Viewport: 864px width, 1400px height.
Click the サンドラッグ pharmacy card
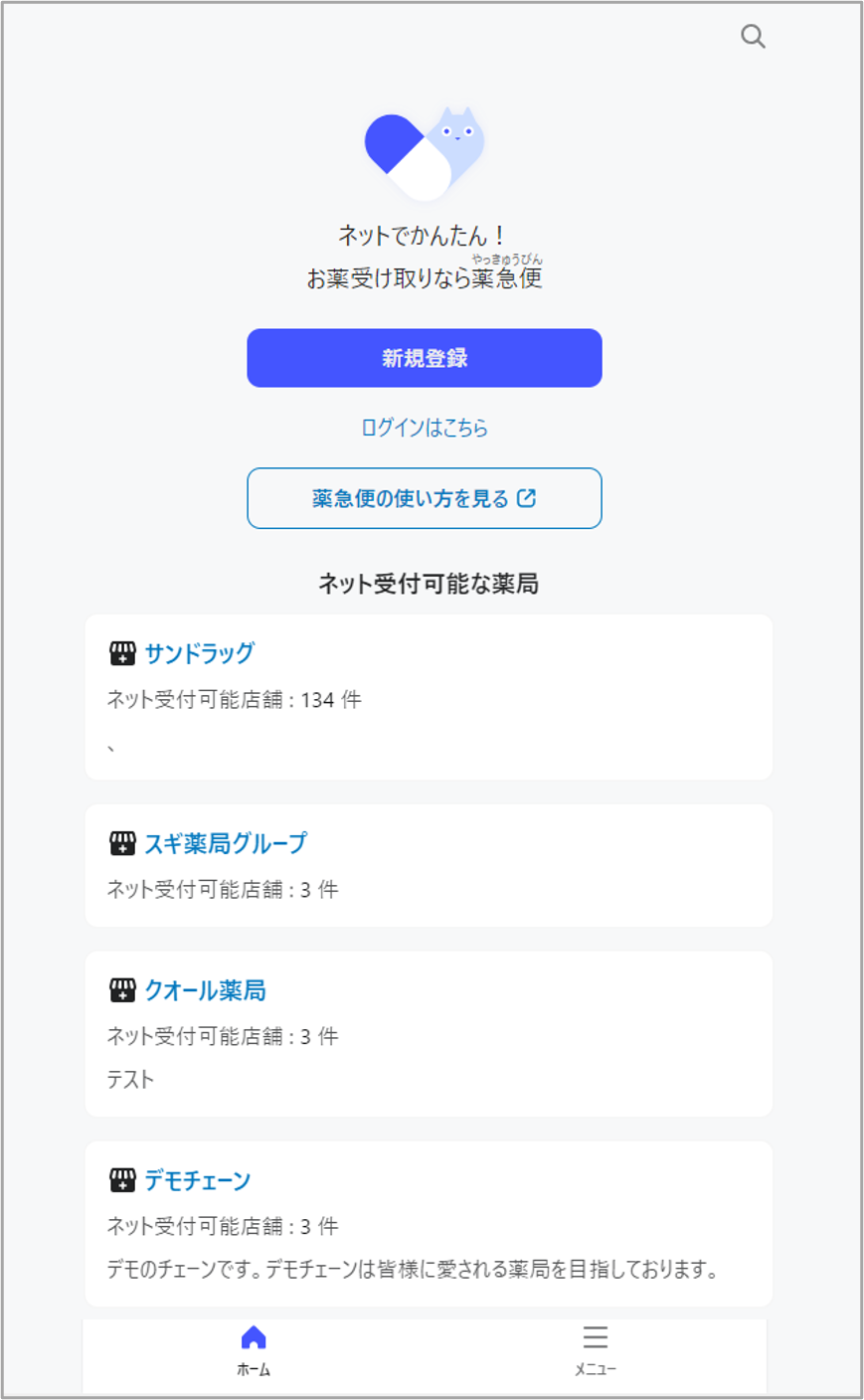pos(426,696)
